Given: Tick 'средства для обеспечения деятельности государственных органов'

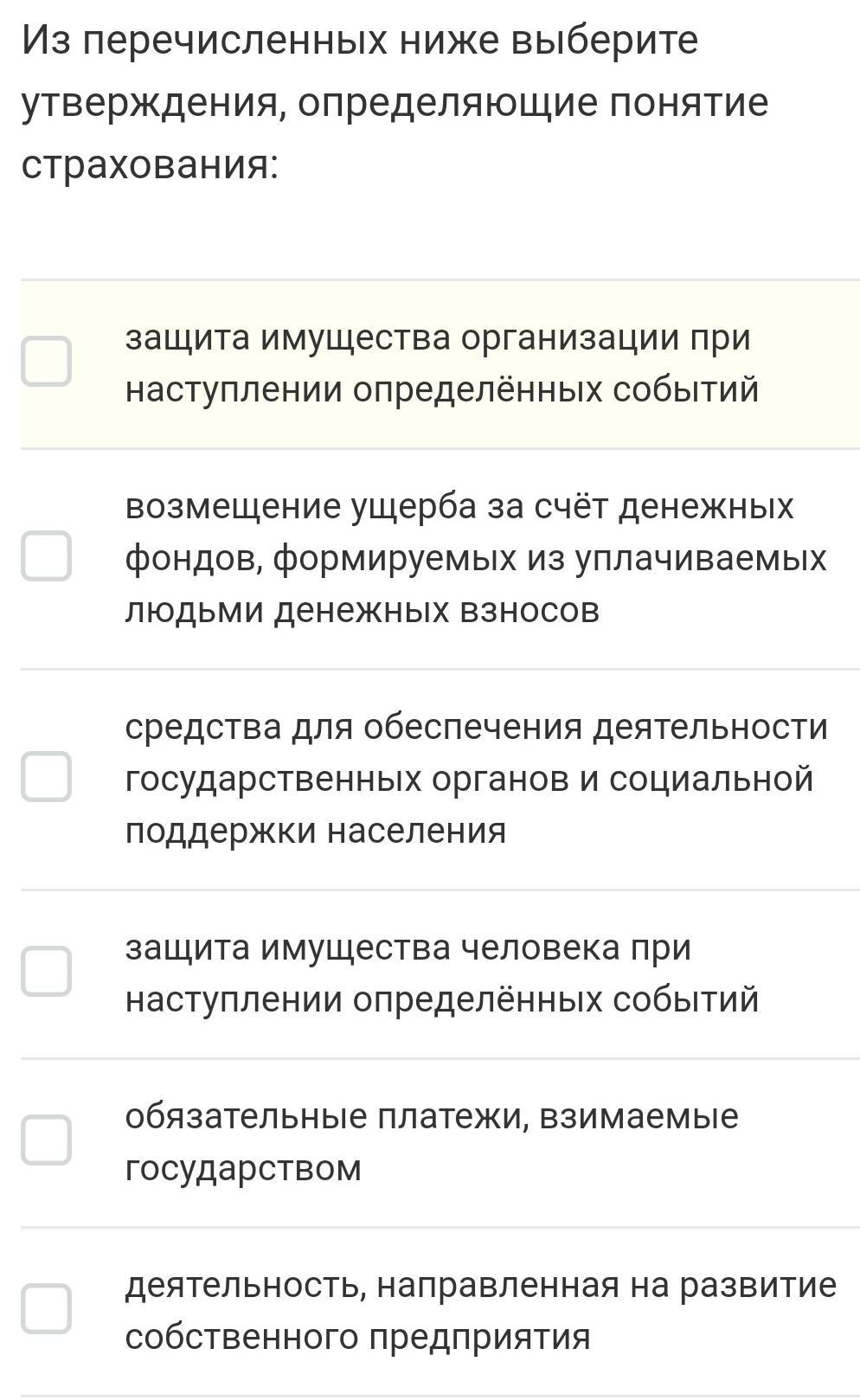Looking at the screenshot, I should [46, 777].
